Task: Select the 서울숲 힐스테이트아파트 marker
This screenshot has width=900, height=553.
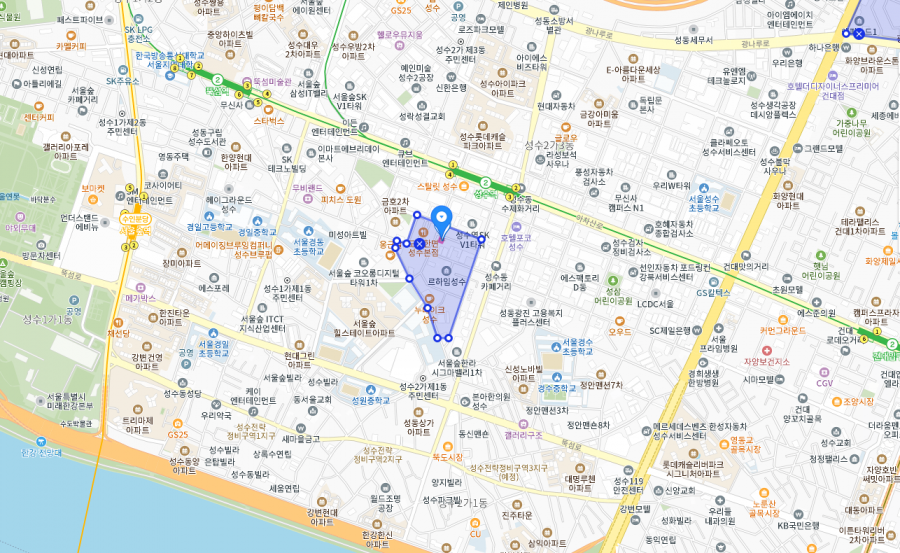Action: pos(364,311)
